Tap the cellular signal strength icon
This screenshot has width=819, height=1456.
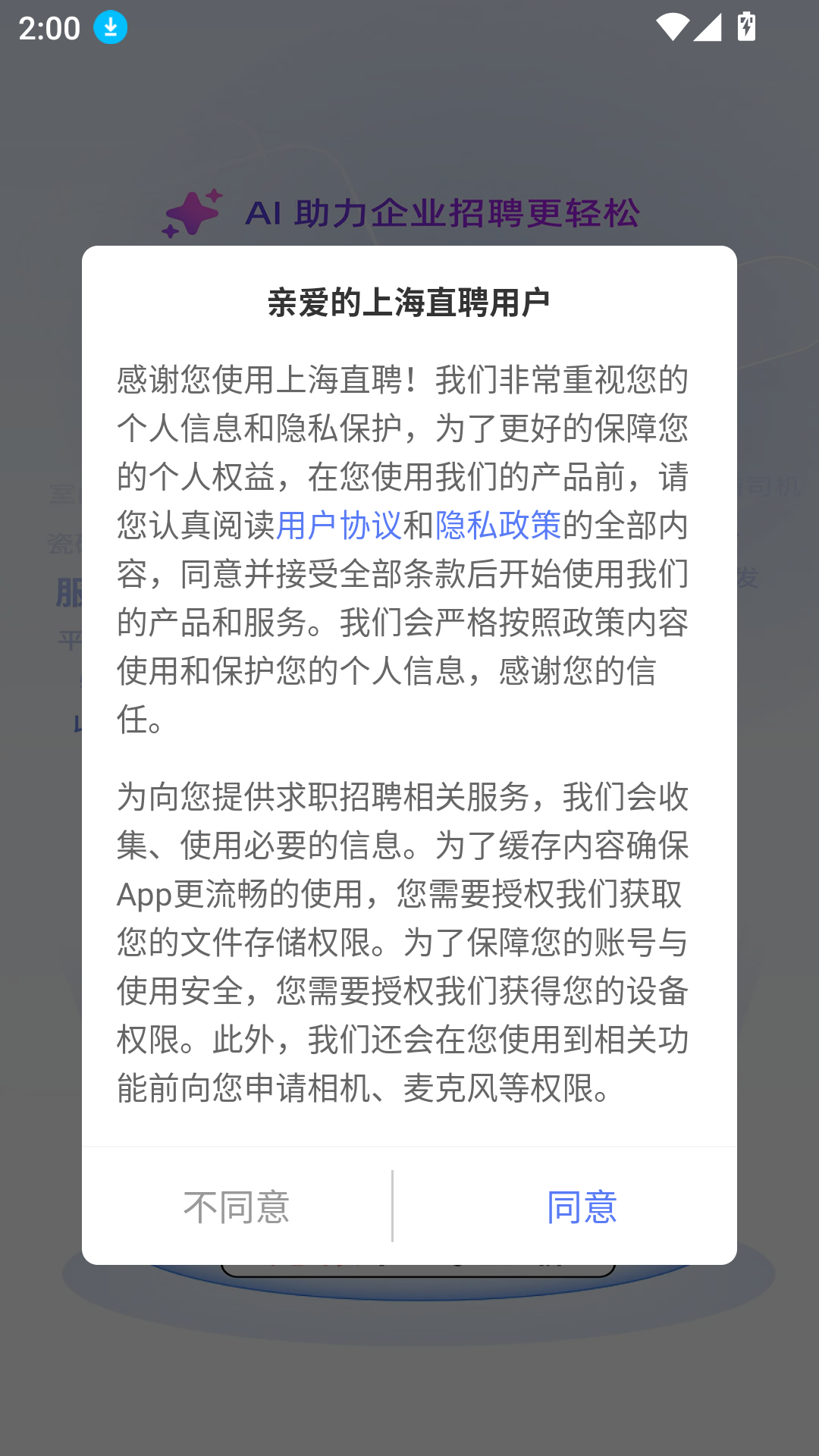[706, 29]
